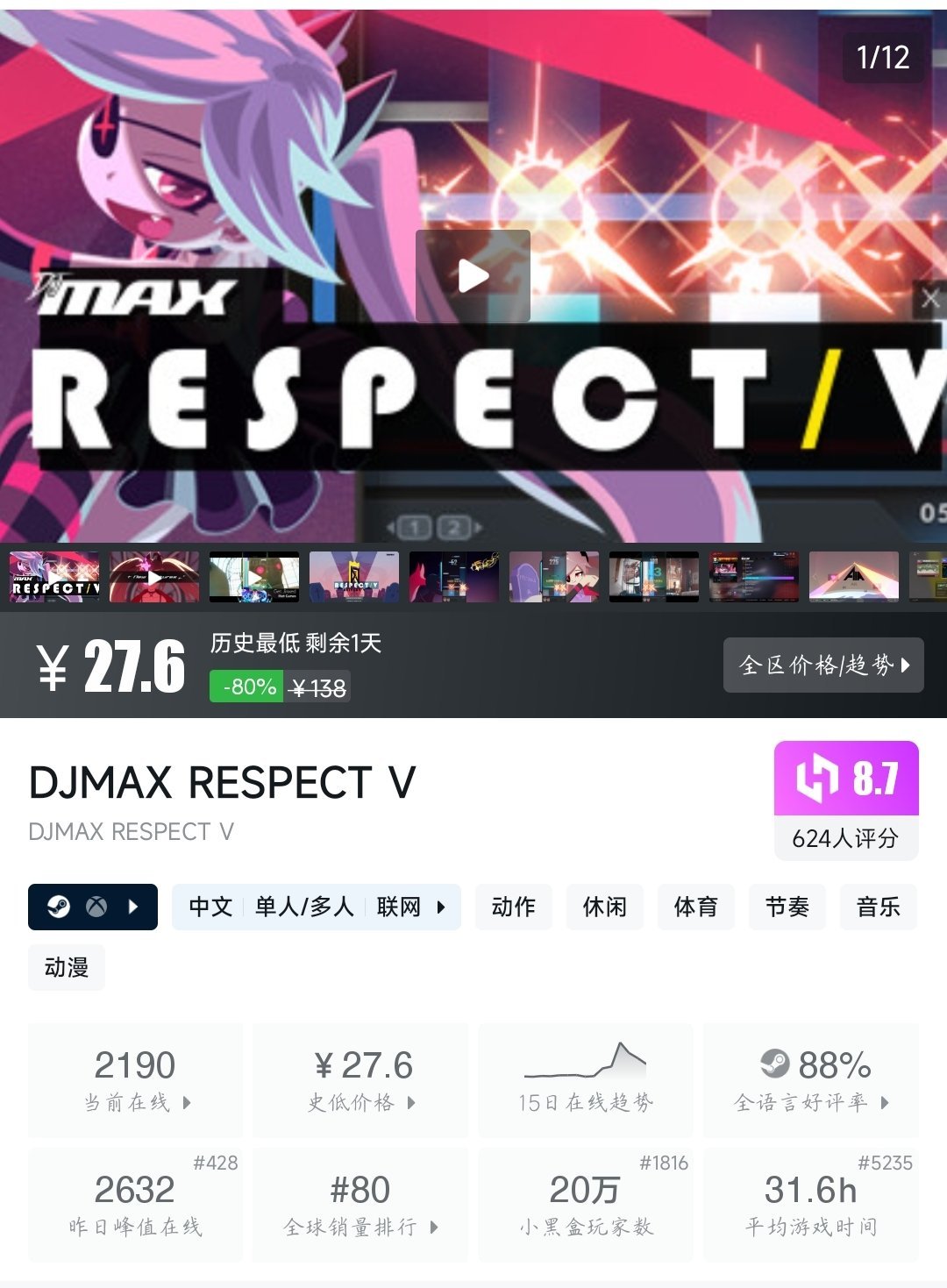Open 全球销量排行 #80 ranking

[x=360, y=1205]
